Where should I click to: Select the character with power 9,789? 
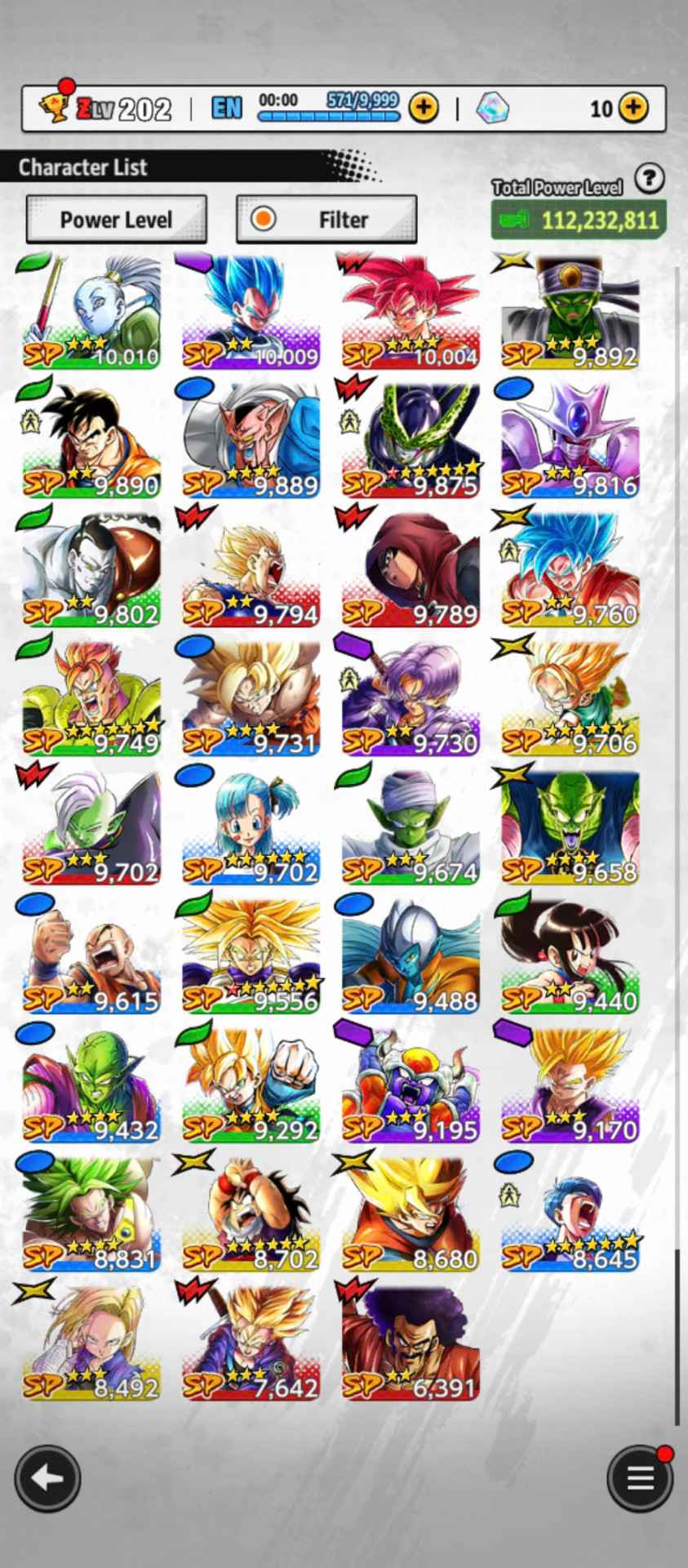point(411,569)
